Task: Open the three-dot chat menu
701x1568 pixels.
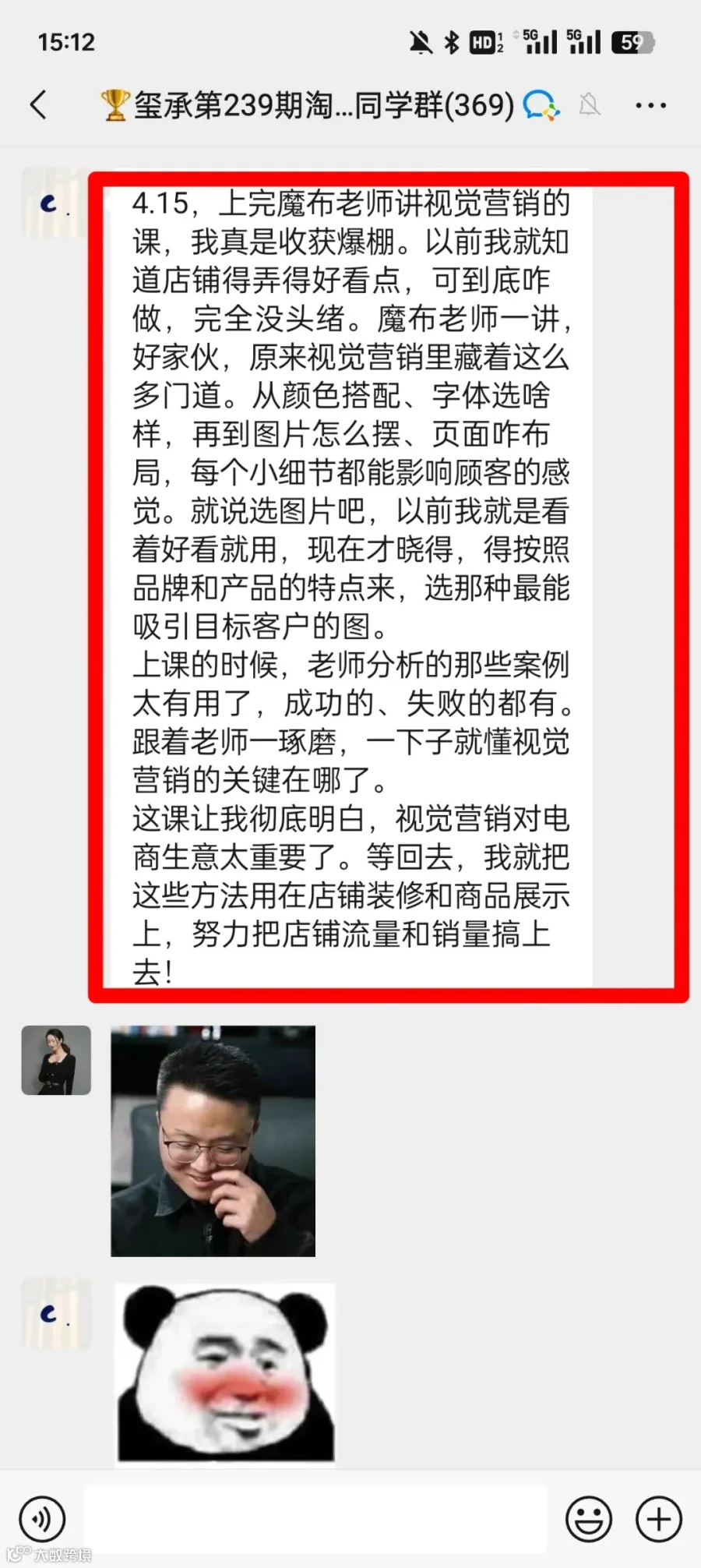Action: 650,105
